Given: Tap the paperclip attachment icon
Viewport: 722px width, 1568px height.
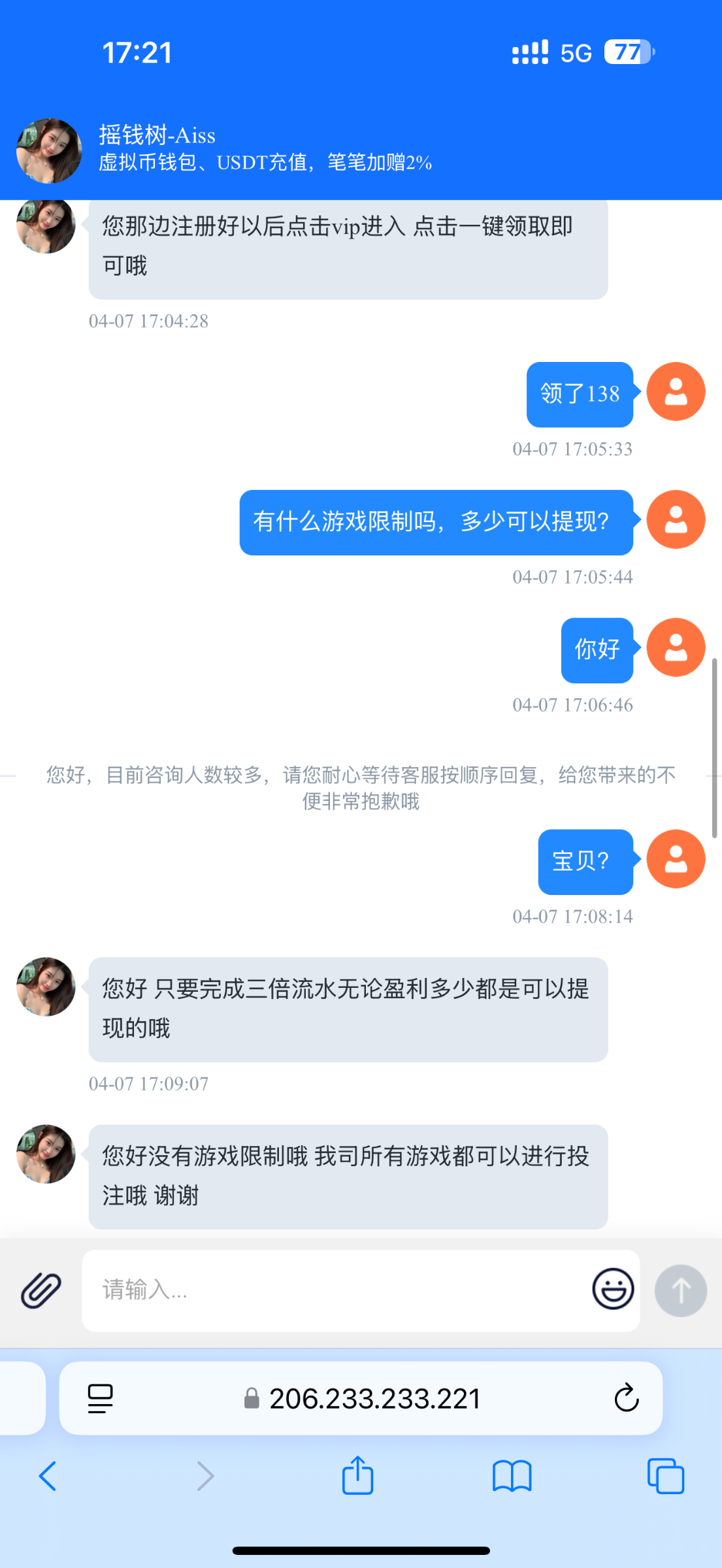Looking at the screenshot, I should point(41,1290).
